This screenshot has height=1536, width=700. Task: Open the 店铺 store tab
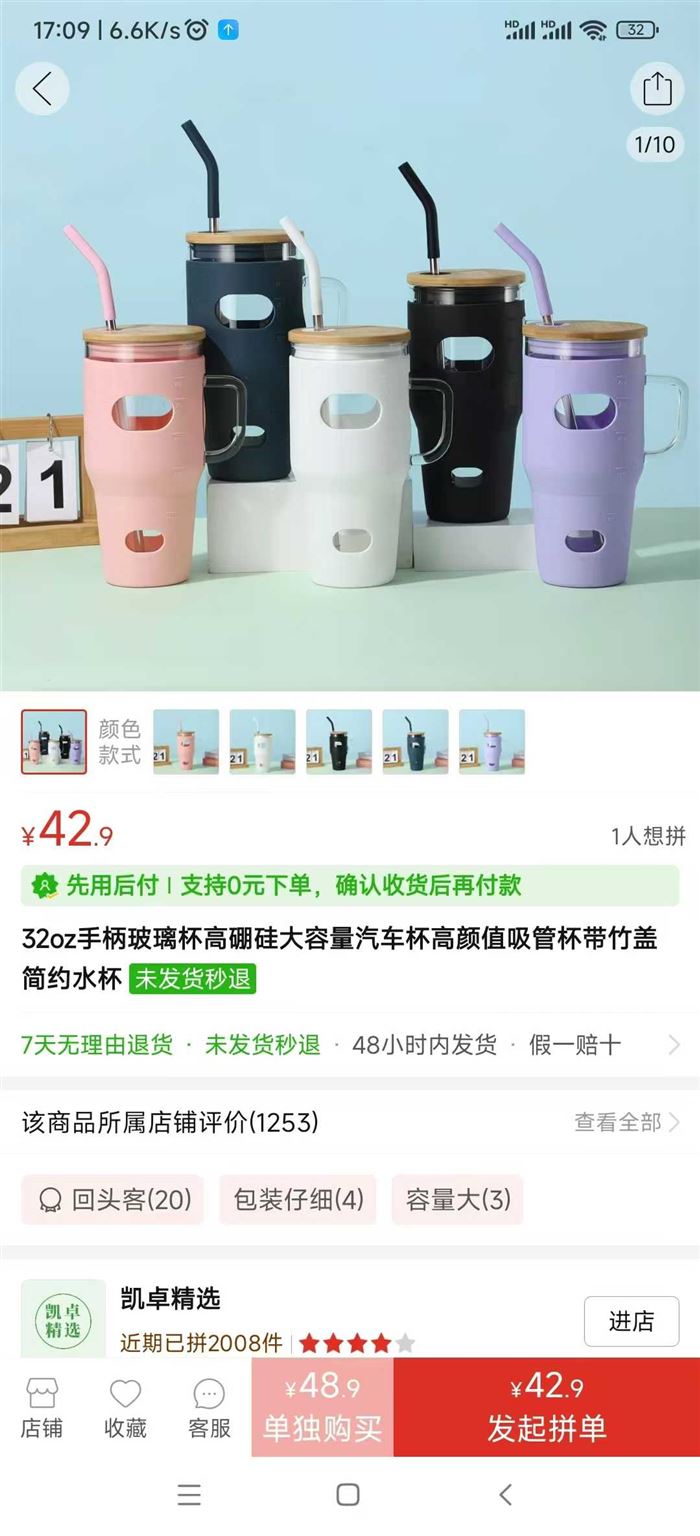click(x=42, y=1407)
